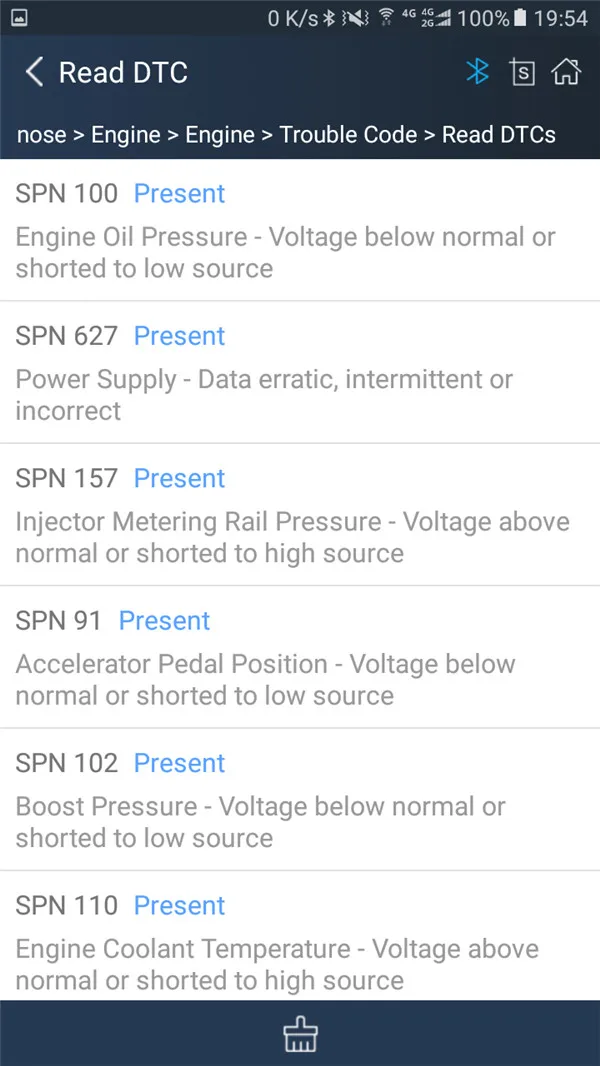Viewport: 600px width, 1066px height.
Task: Select SPN 157 Injector Metering Rail Pressure
Action: (x=300, y=515)
